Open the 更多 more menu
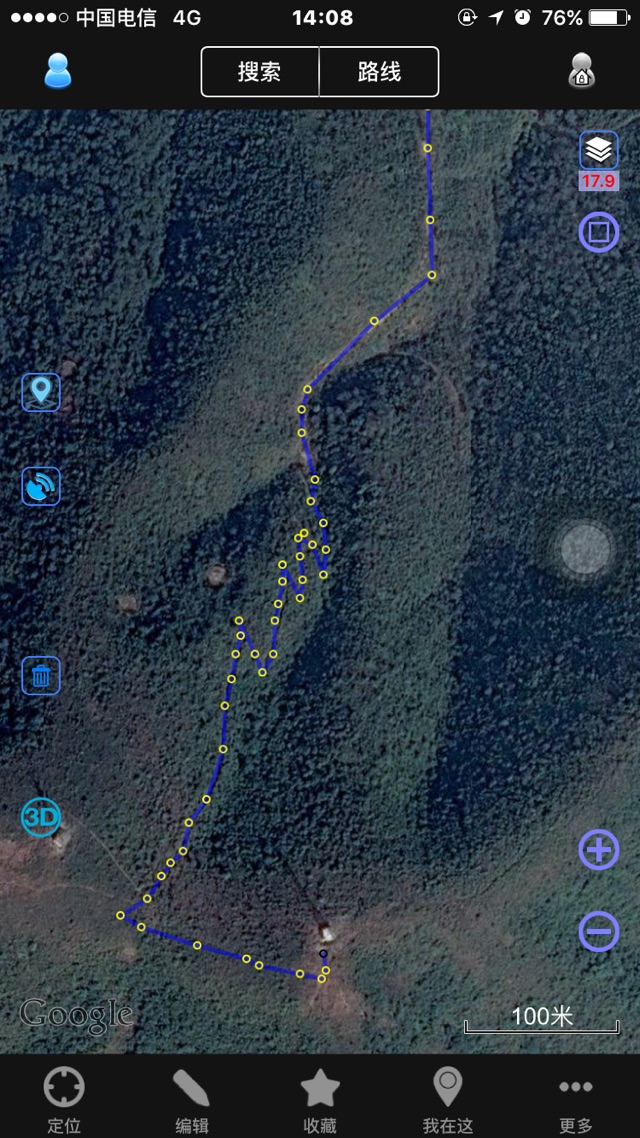The width and height of the screenshot is (640, 1138). (576, 1098)
